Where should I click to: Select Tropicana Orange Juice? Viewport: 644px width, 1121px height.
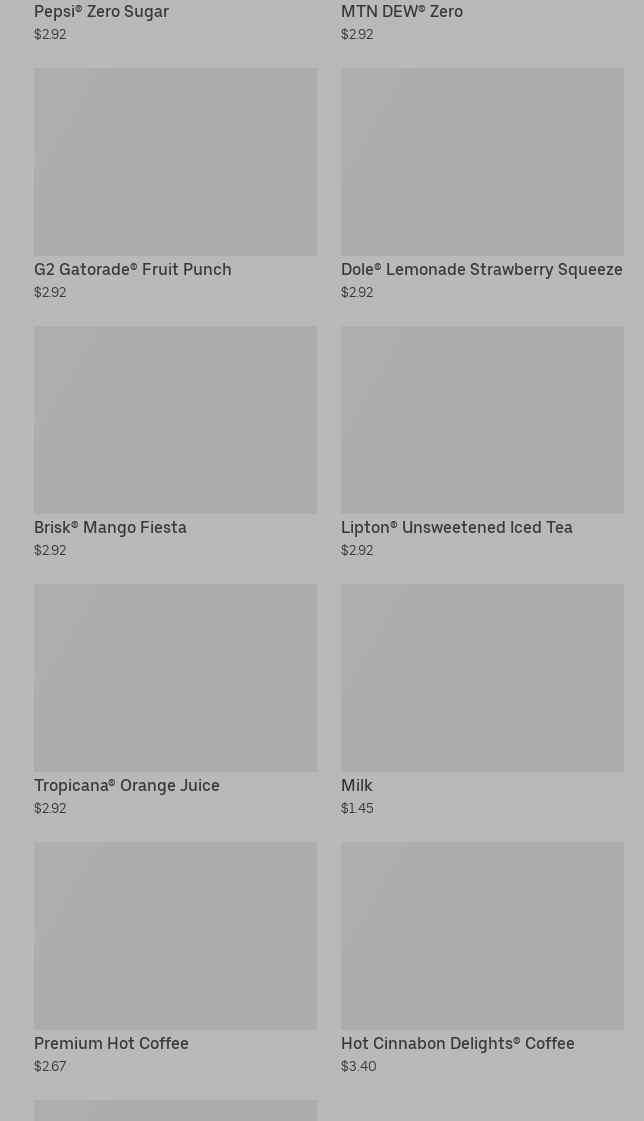click(175, 678)
